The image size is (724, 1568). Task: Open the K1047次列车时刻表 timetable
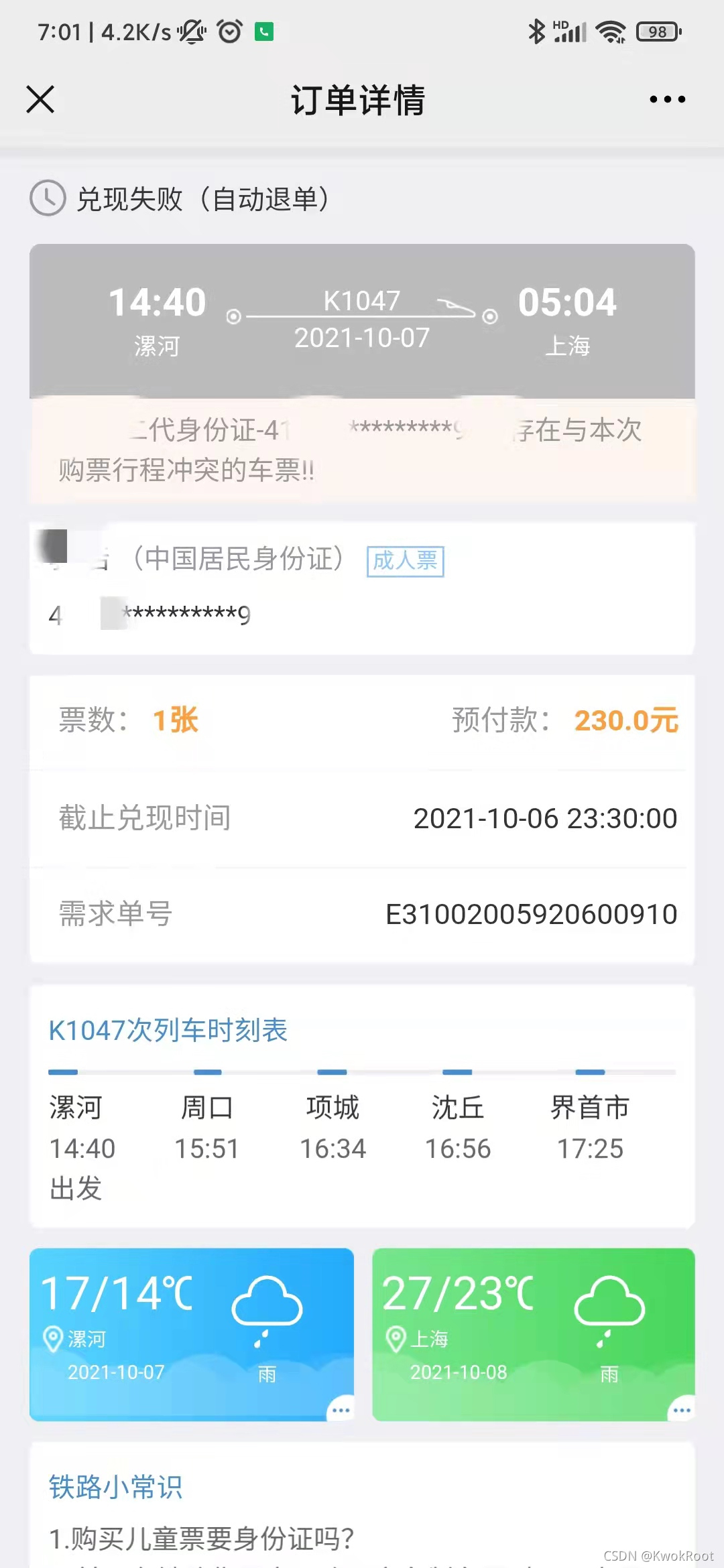point(168,1030)
